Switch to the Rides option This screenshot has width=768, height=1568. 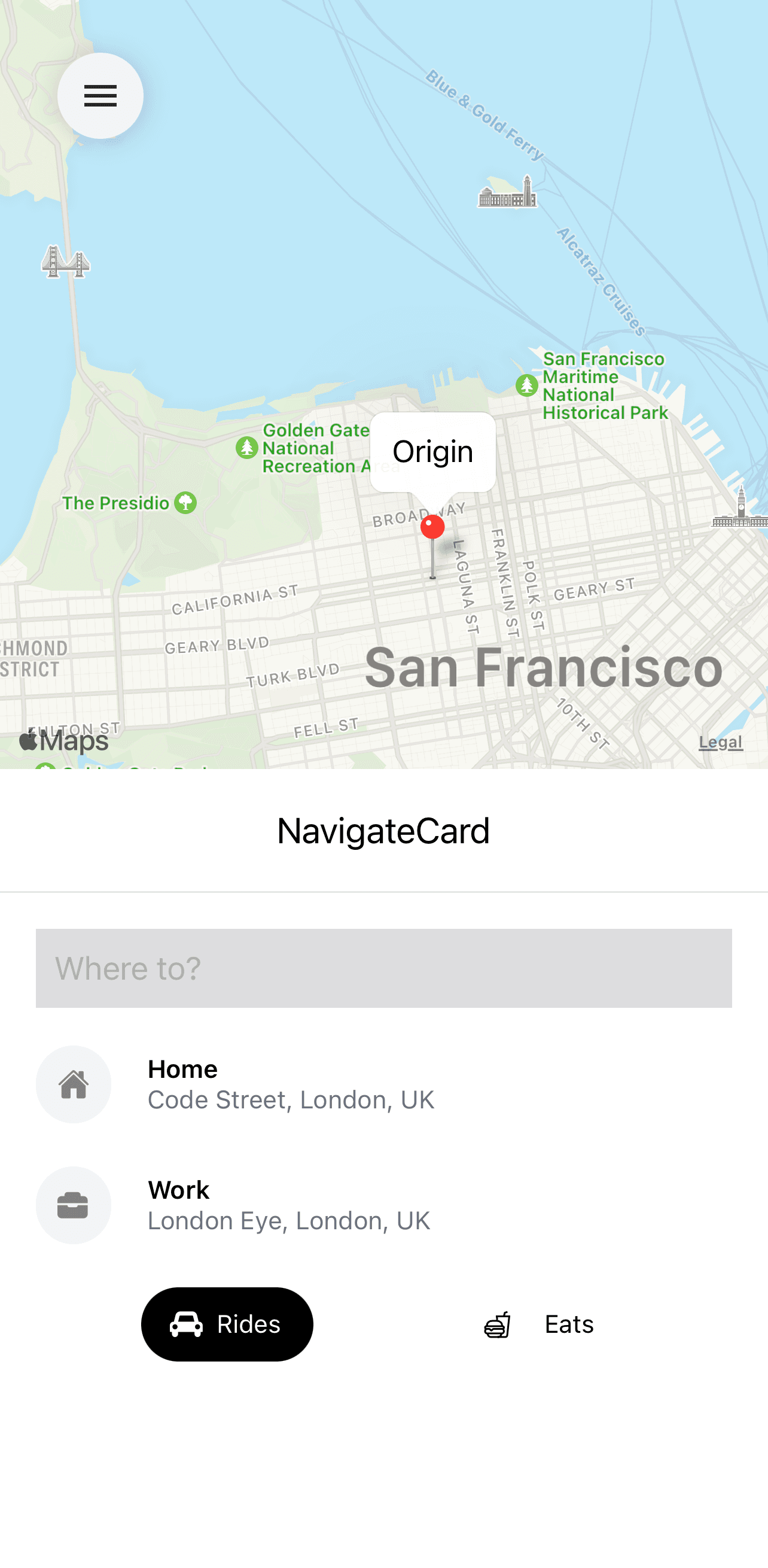coord(227,1324)
